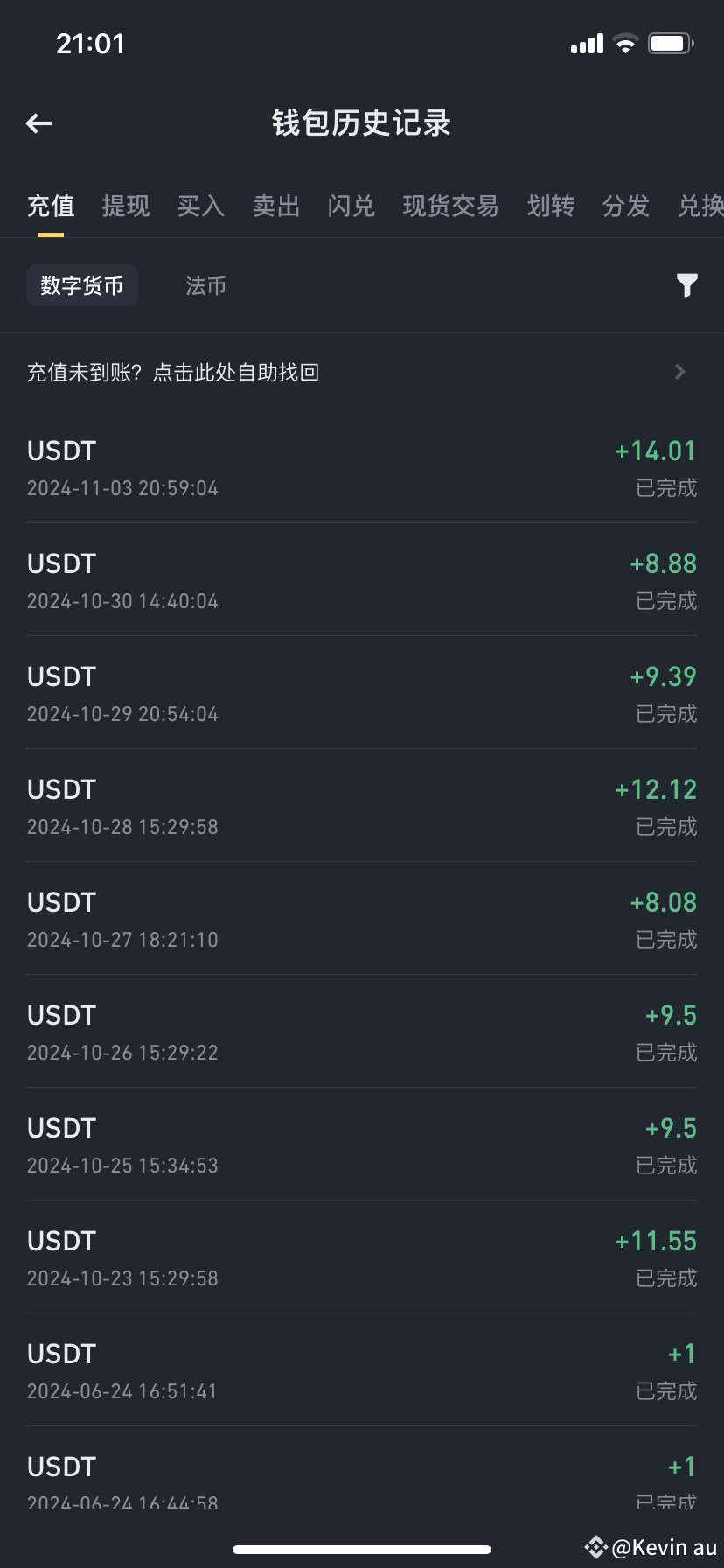Switch to the 提现 tab
Image resolution: width=724 pixels, height=1568 pixels.
point(126,206)
